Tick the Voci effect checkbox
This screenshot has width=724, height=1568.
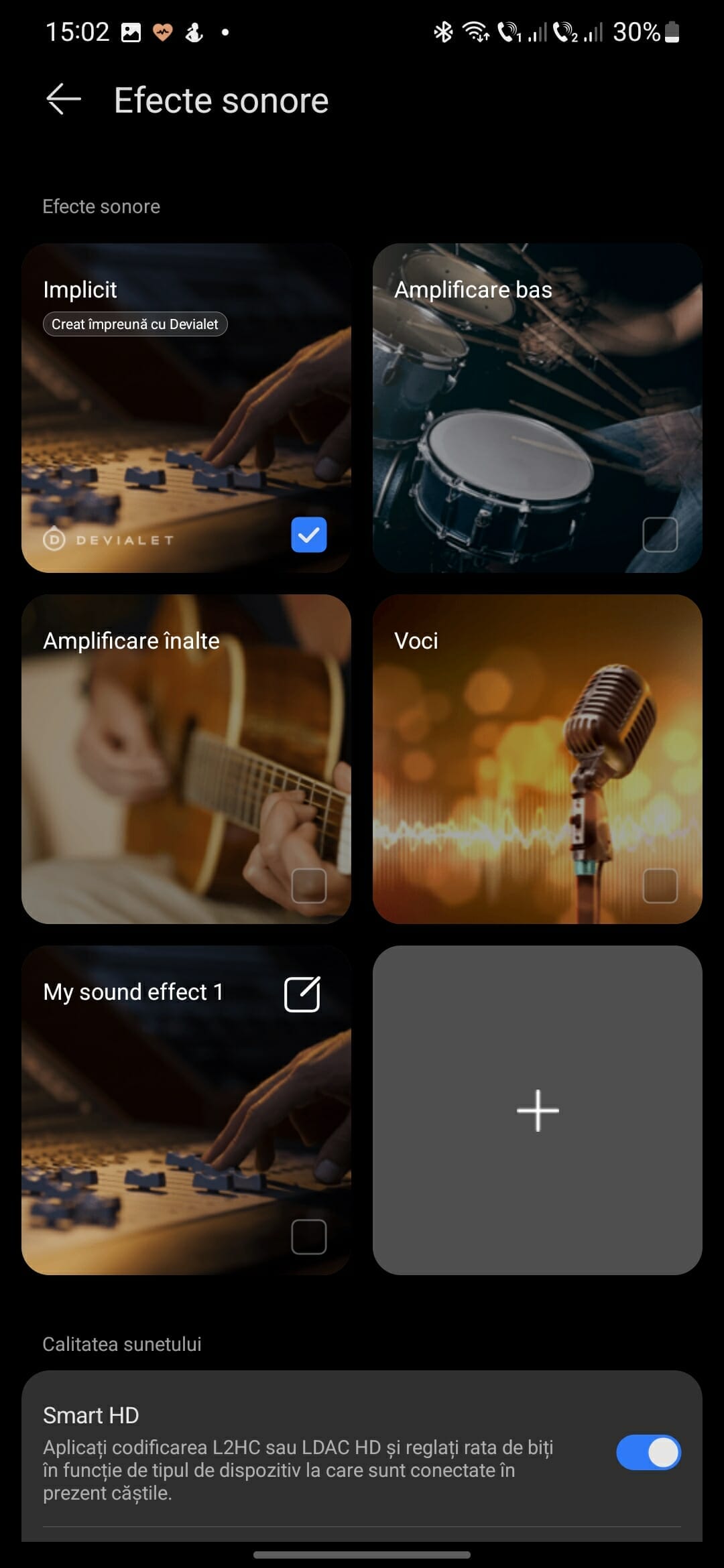tap(660, 886)
